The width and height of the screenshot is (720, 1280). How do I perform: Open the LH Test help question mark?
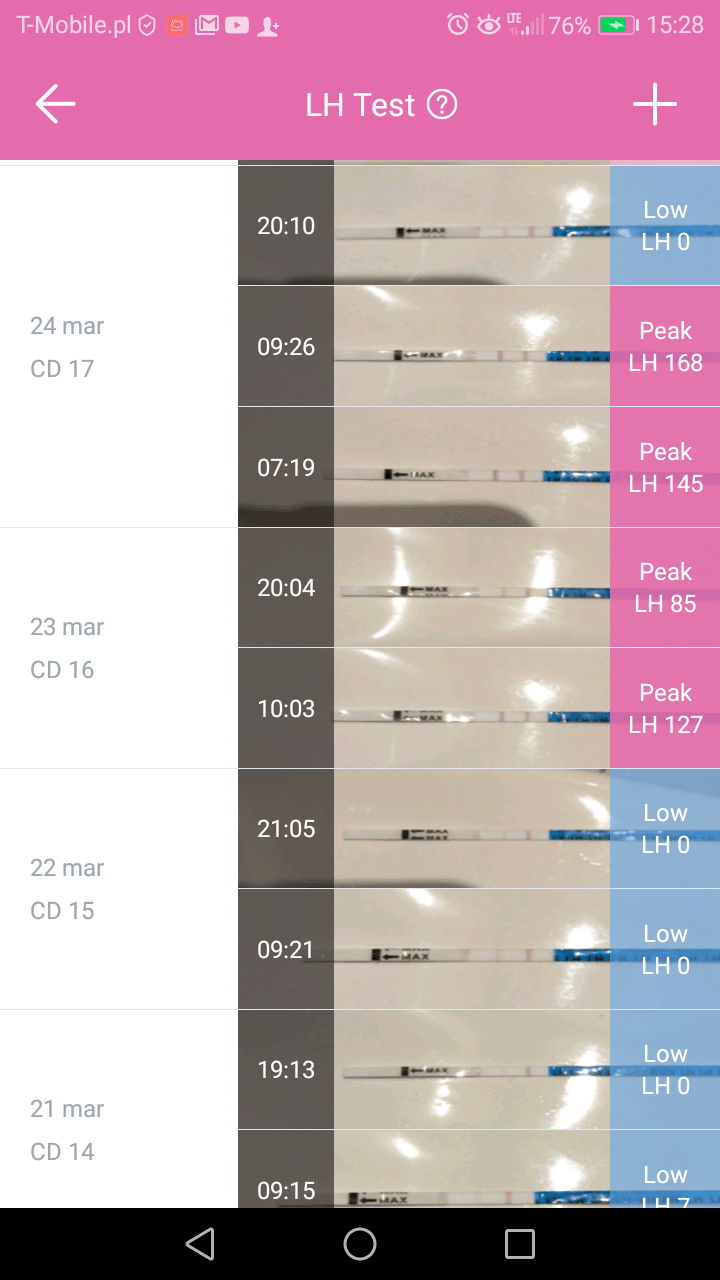tap(442, 105)
